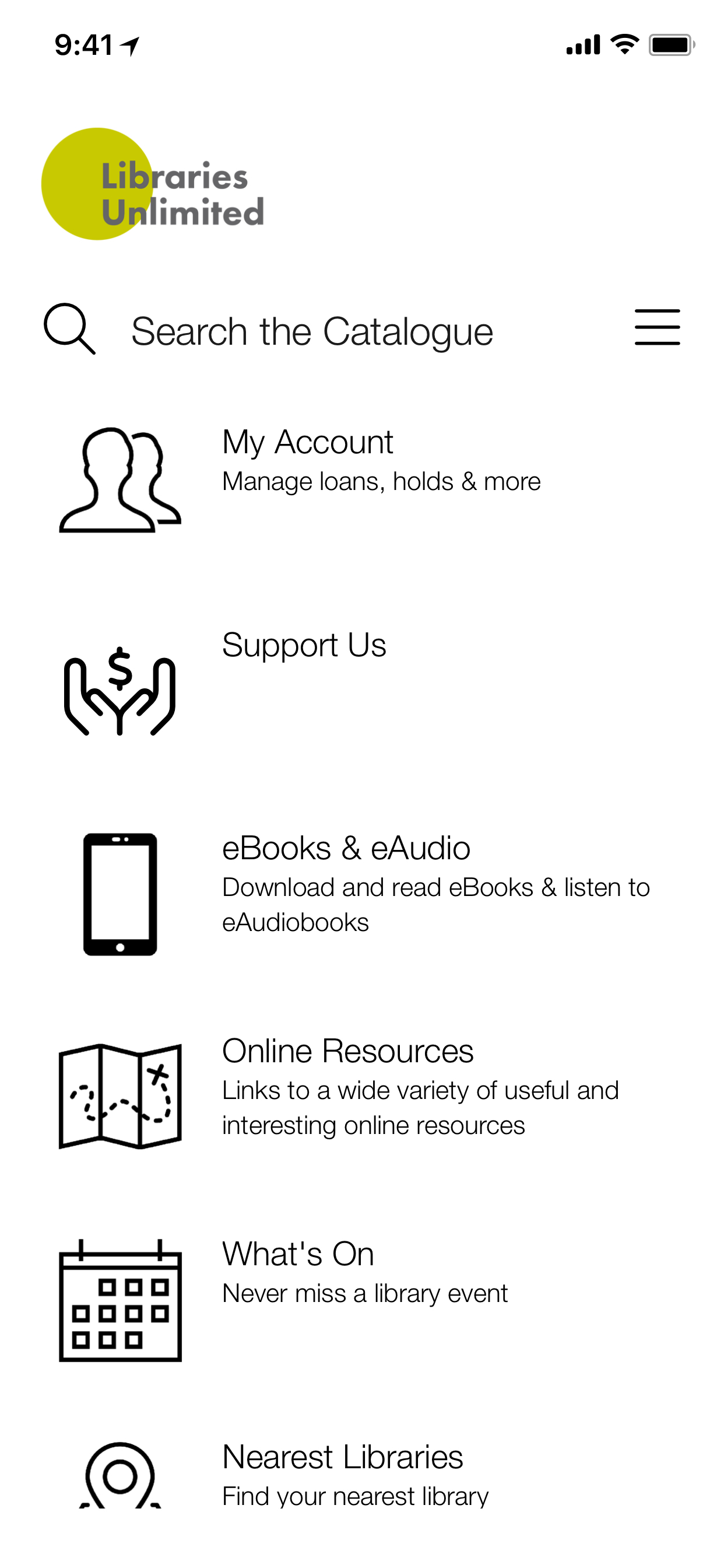Click the Libraries Unlimited logo
This screenshot has height=1568, width=724.
click(x=152, y=183)
